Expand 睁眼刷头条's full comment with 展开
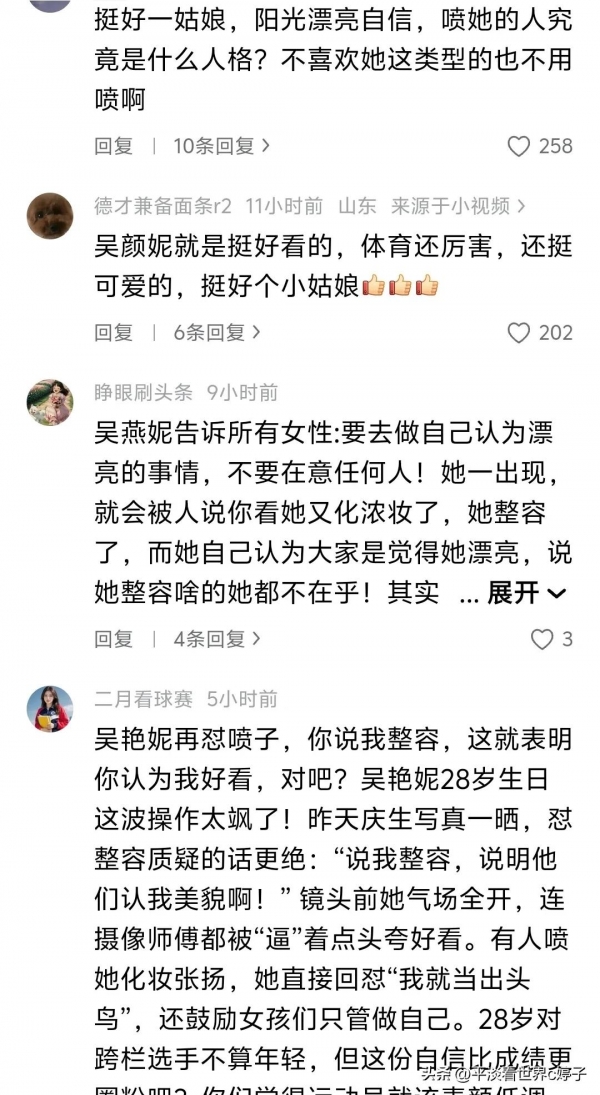Viewport: 600px width, 1095px height. [527, 593]
